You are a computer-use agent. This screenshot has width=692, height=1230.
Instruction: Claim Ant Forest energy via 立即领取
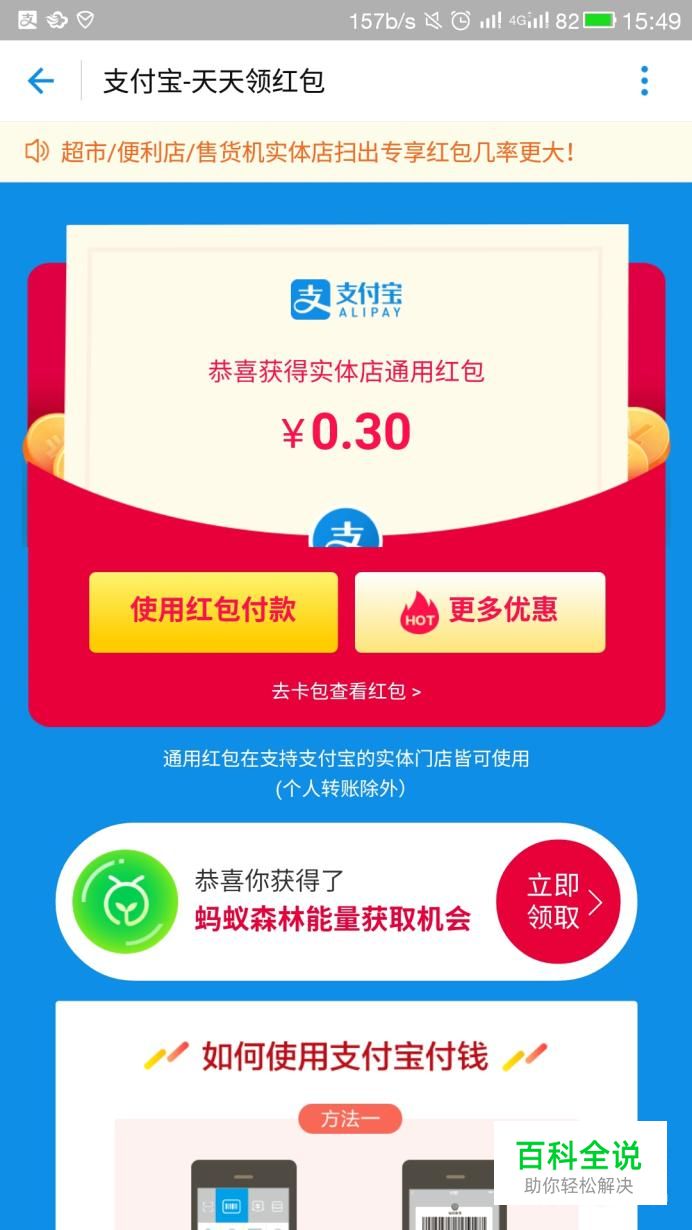[558, 901]
